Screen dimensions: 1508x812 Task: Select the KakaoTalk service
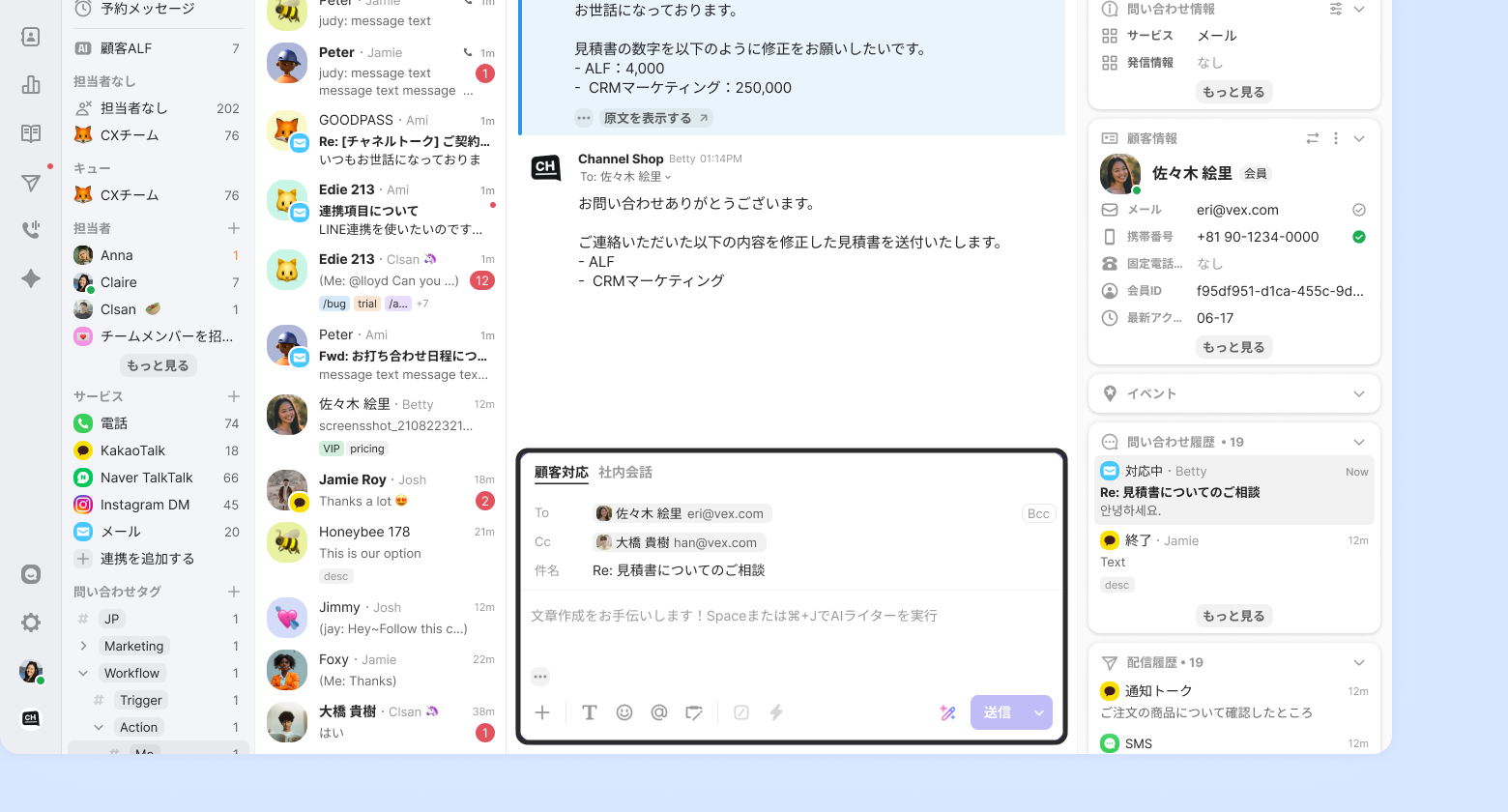(132, 450)
